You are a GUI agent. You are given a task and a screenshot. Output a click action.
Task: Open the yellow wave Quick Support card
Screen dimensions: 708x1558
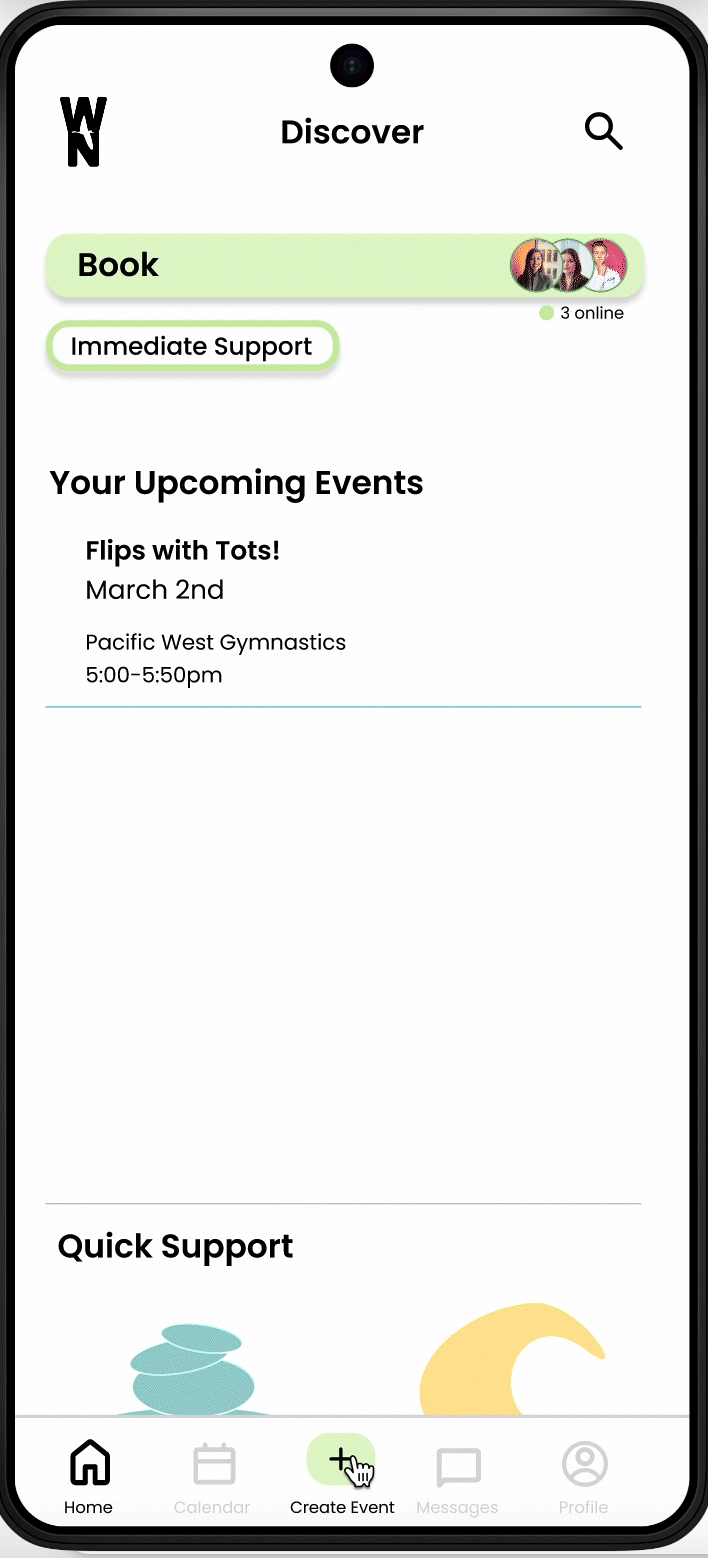512,1362
